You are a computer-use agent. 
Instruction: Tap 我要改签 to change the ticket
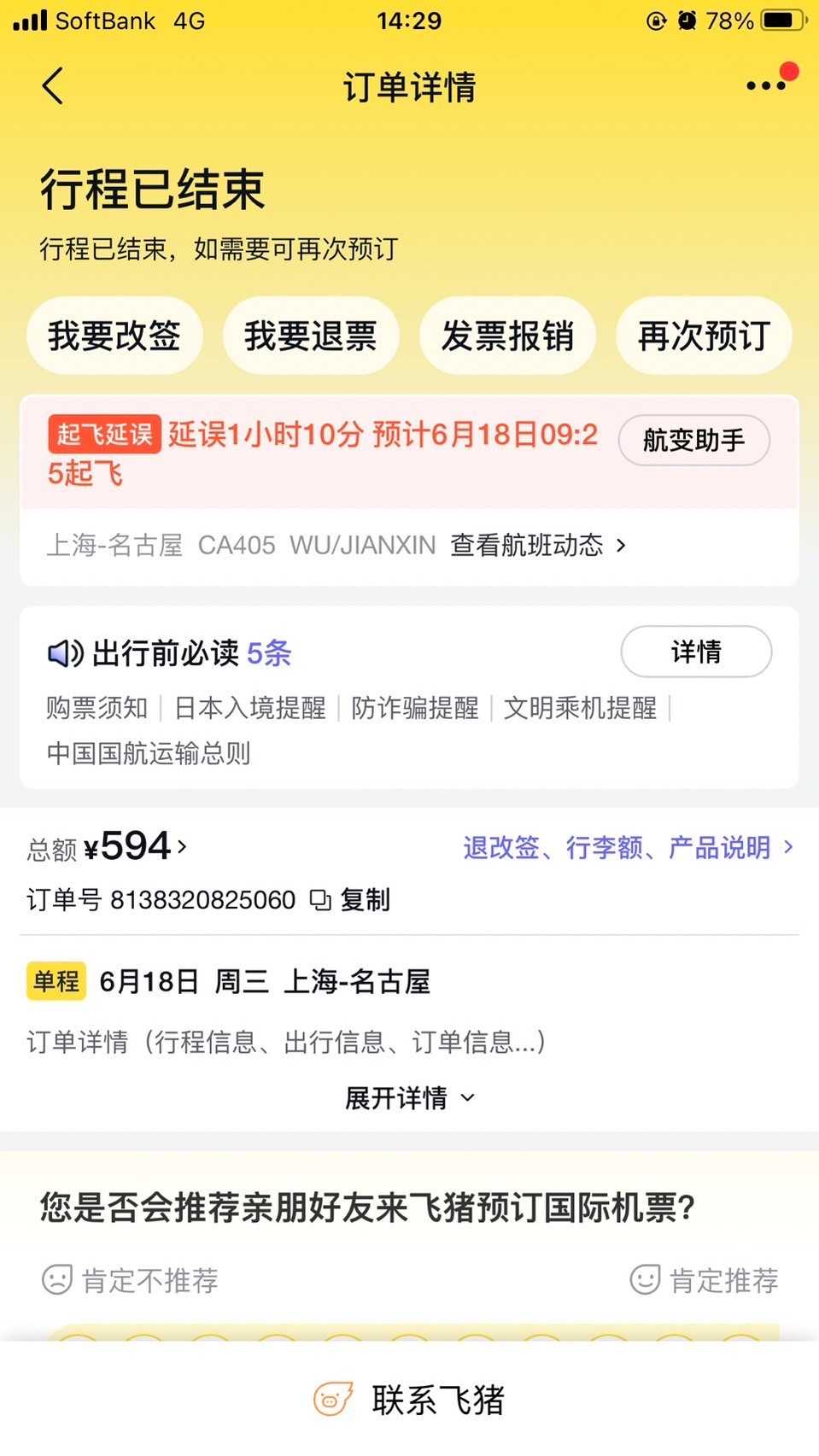[114, 336]
